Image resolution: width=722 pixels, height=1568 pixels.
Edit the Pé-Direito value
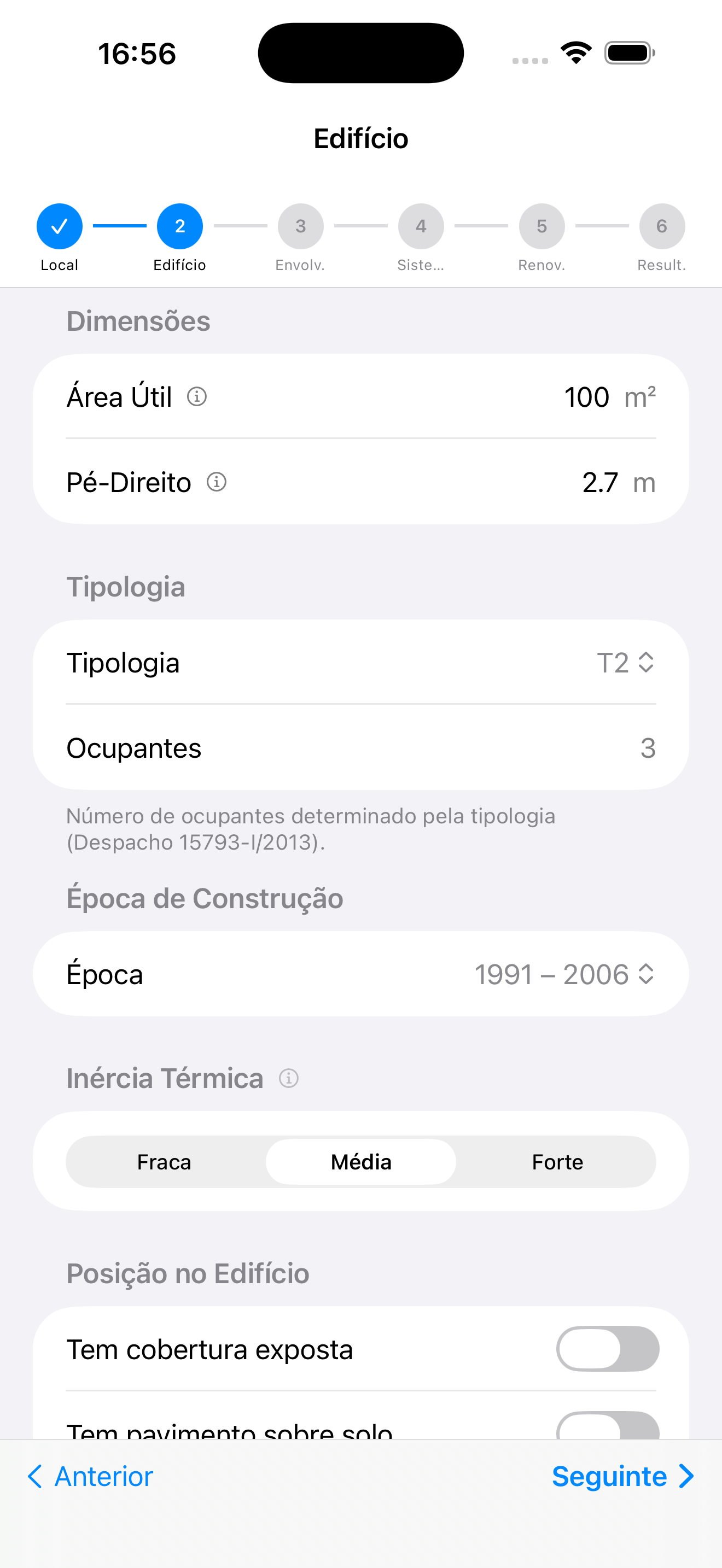pyautogui.click(x=599, y=483)
